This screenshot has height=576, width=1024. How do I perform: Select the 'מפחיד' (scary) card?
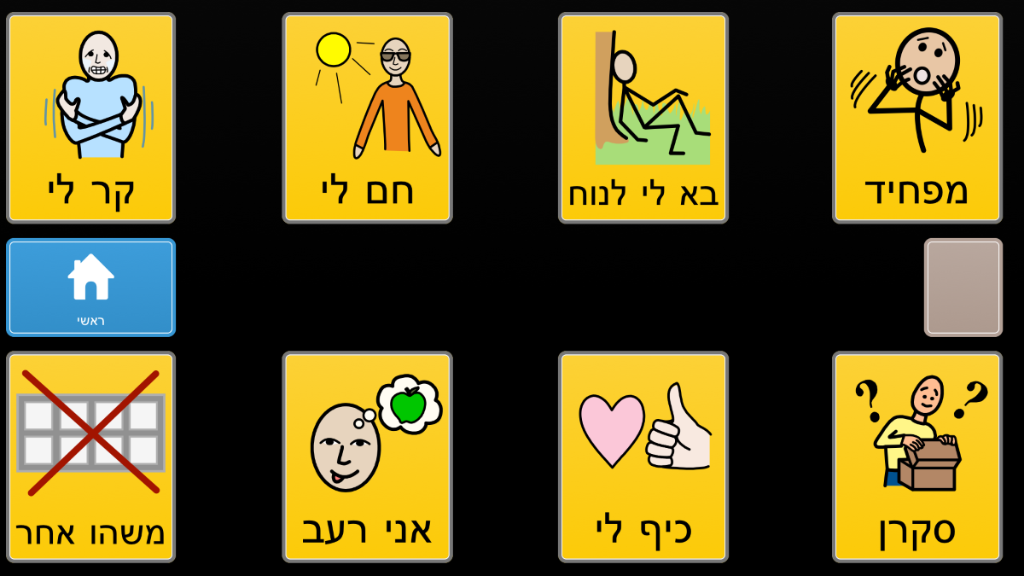pos(917,118)
